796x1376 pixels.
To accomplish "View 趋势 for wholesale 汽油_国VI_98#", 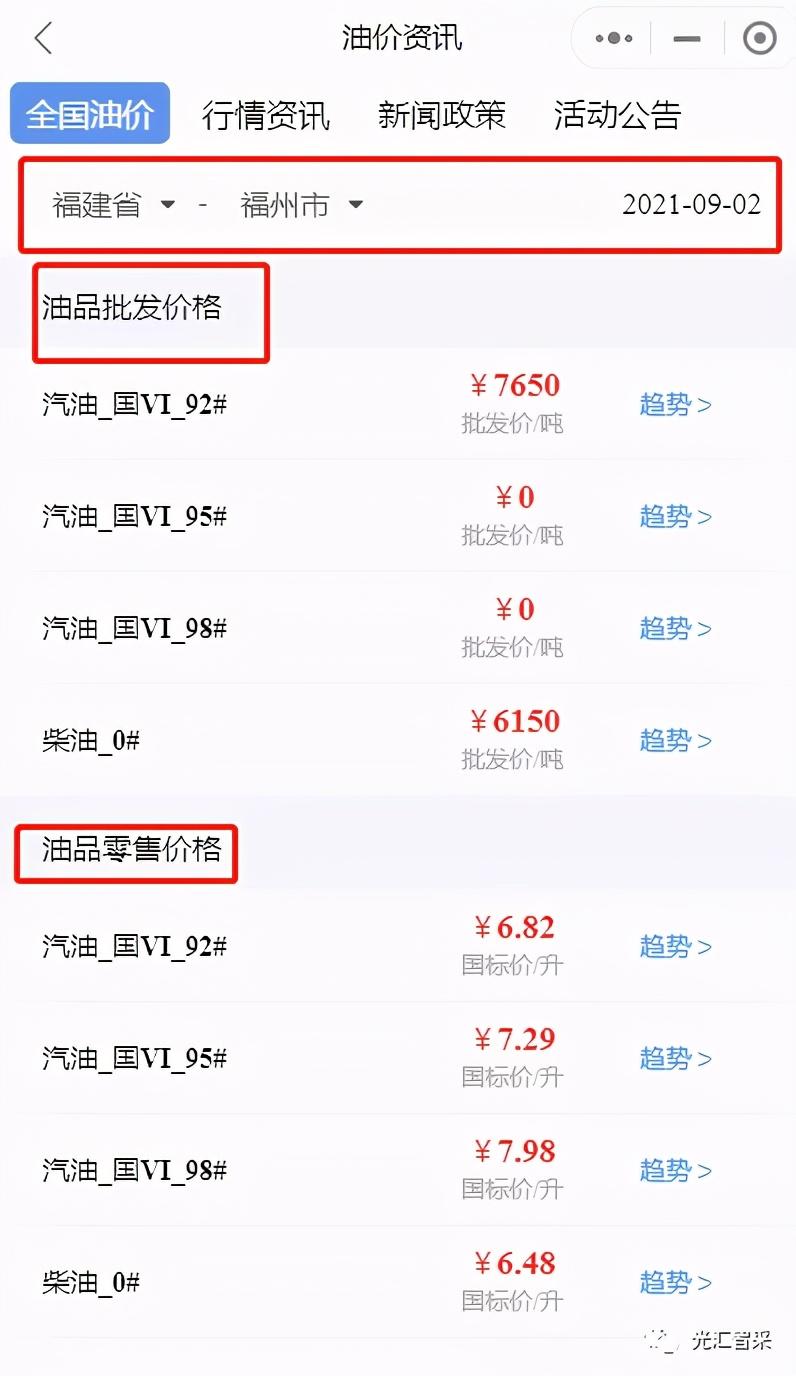I will (x=675, y=629).
